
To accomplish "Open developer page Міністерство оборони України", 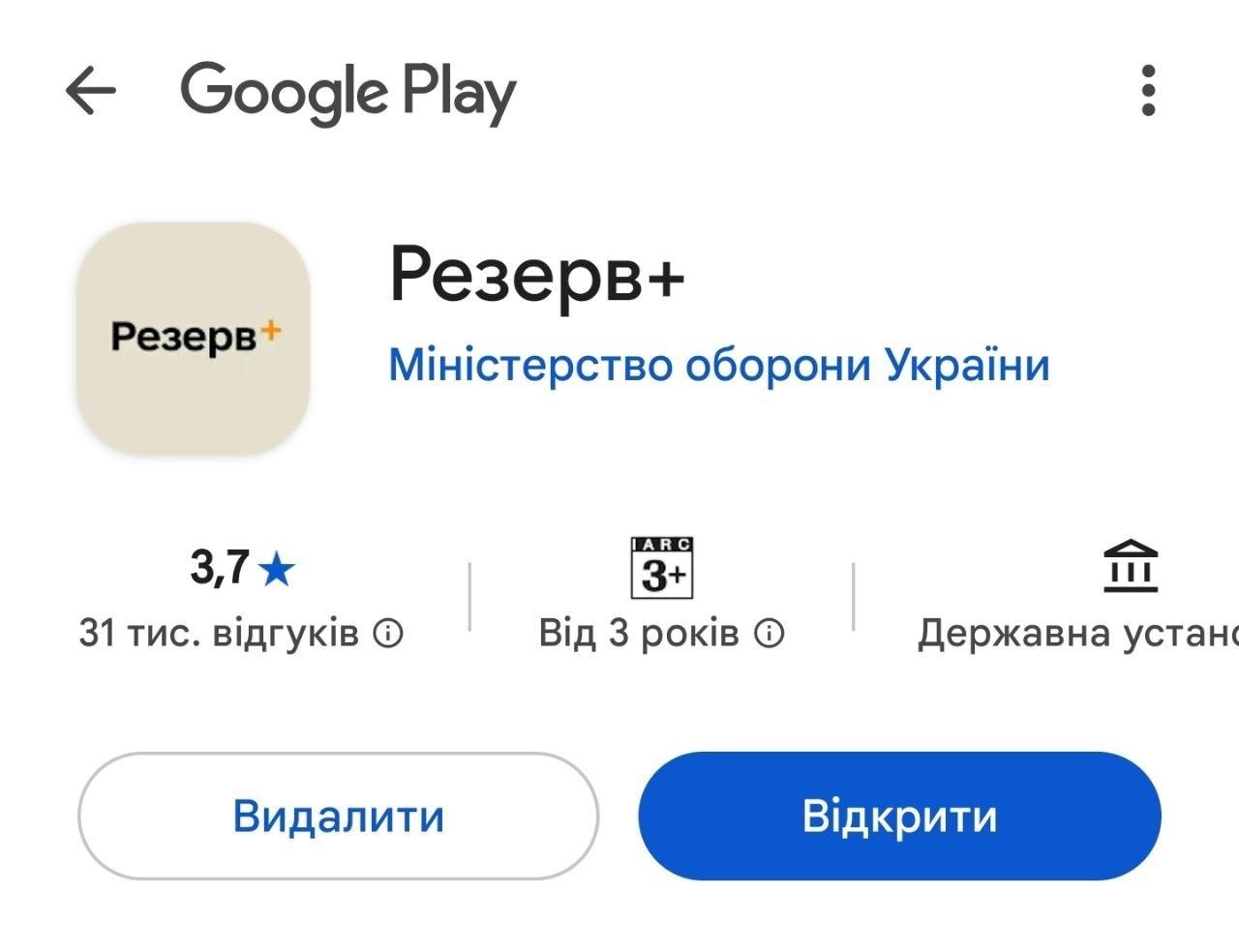I will click(x=718, y=366).
